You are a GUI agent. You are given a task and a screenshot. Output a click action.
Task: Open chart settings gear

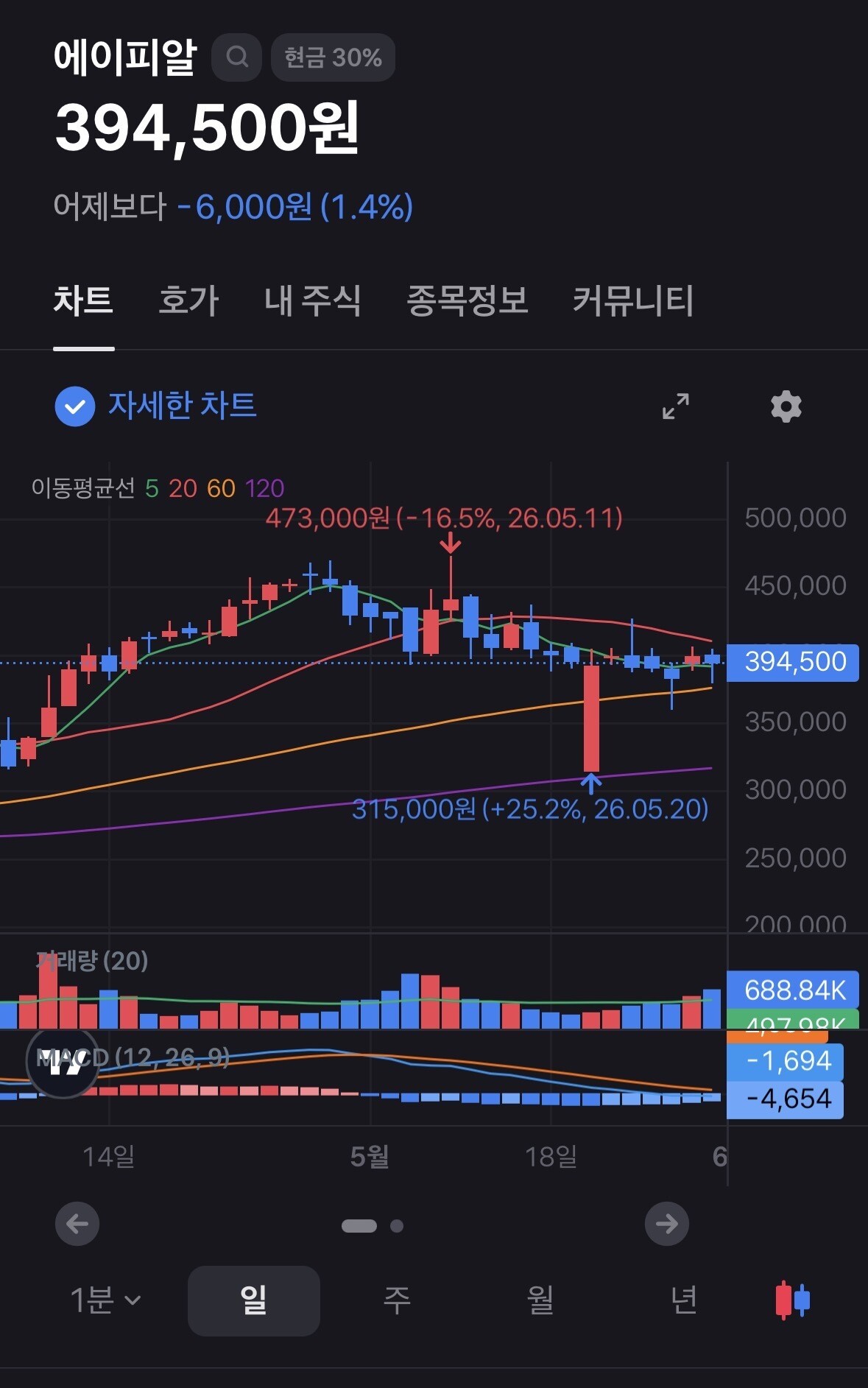coord(786,406)
